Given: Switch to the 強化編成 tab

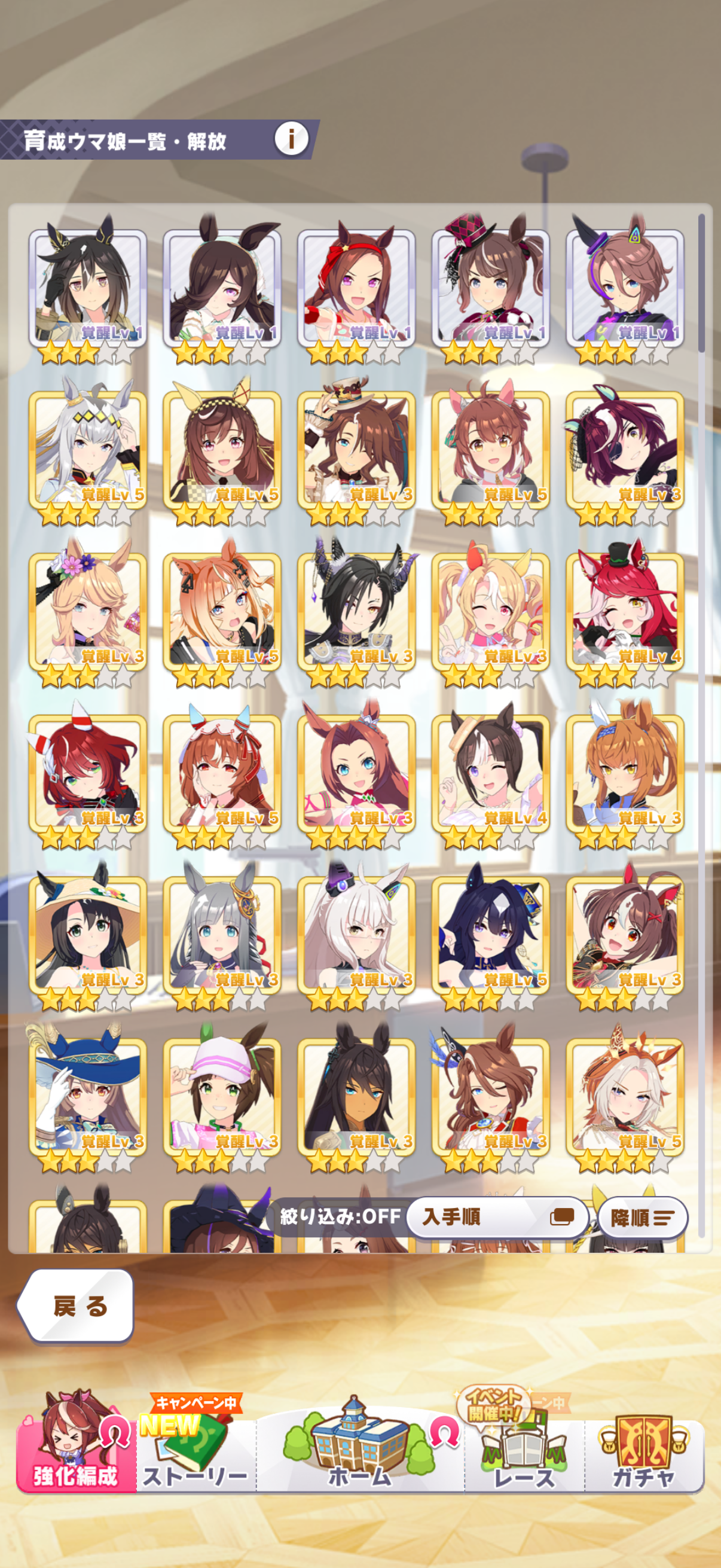Looking at the screenshot, I should pyautogui.click(x=75, y=1448).
